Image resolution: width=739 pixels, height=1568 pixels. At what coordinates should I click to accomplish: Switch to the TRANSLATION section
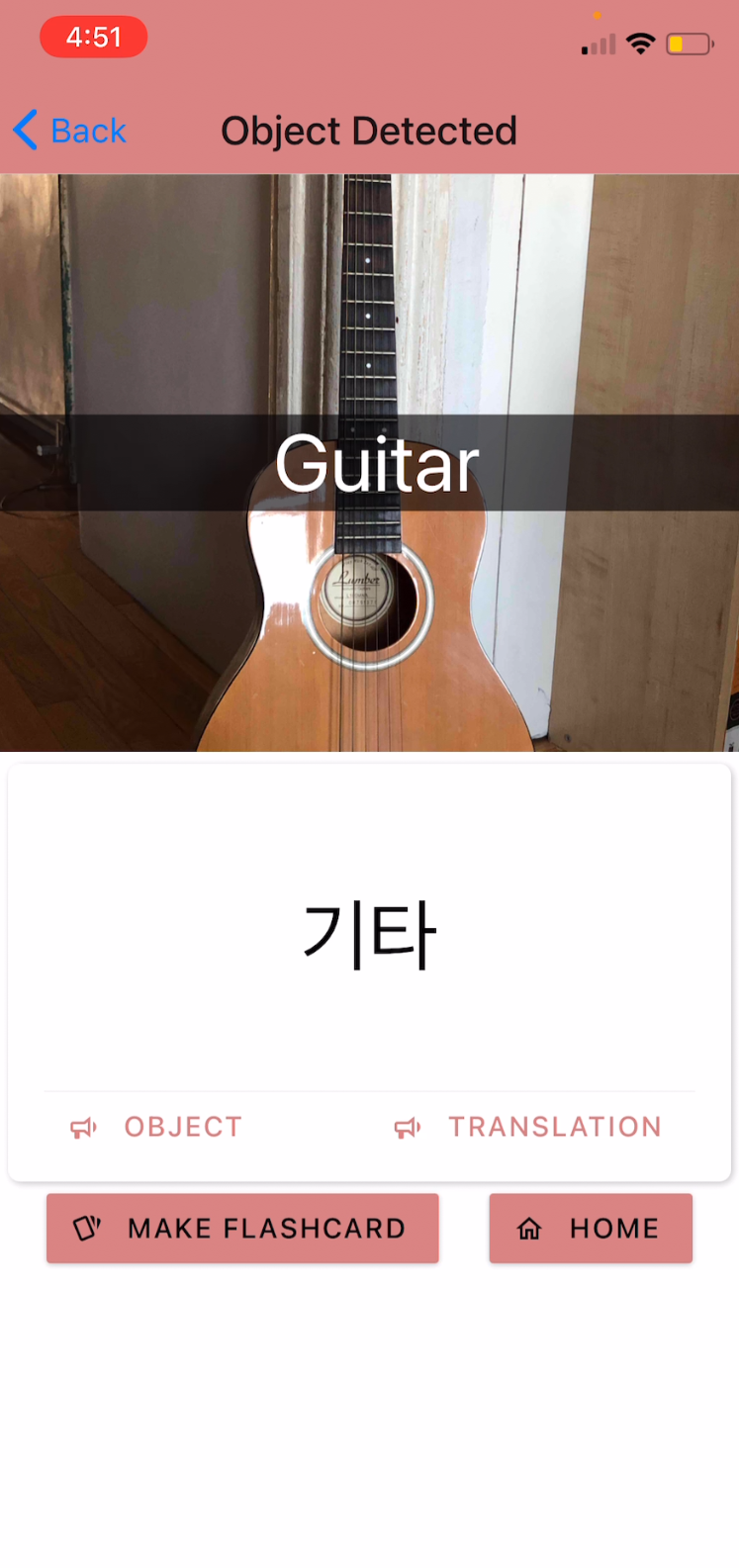[554, 1127]
